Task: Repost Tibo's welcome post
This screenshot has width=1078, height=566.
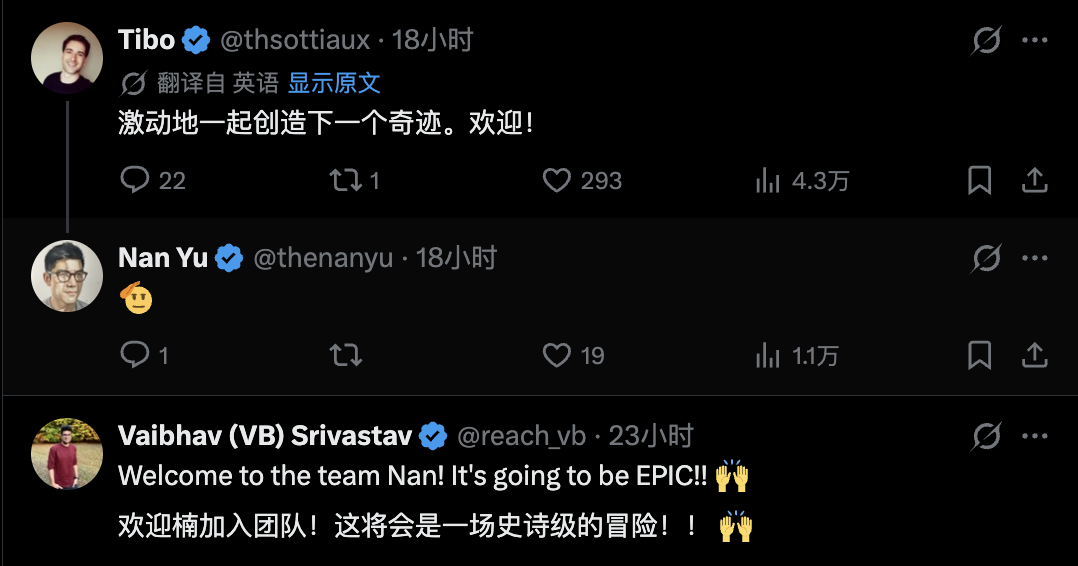Action: [x=345, y=180]
